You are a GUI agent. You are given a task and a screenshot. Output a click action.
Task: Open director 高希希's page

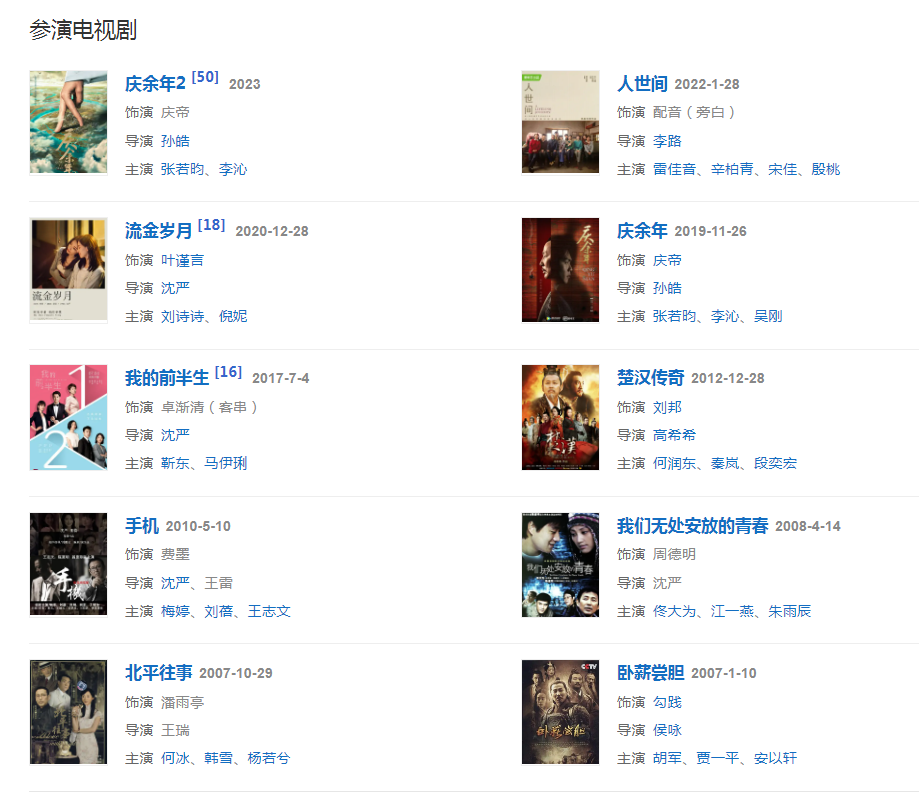(674, 435)
